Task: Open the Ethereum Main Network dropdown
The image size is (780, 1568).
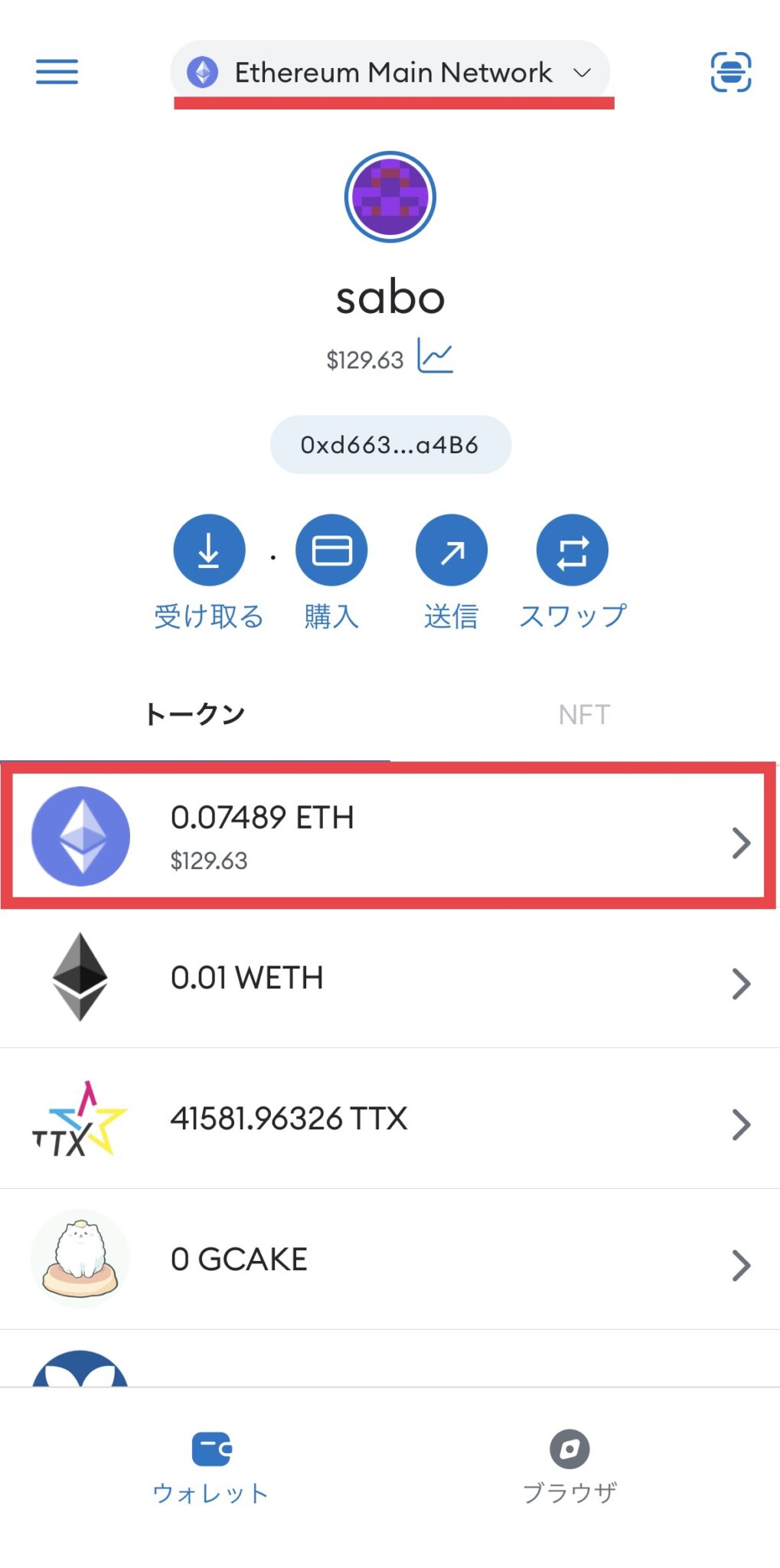Action: pyautogui.click(x=390, y=72)
